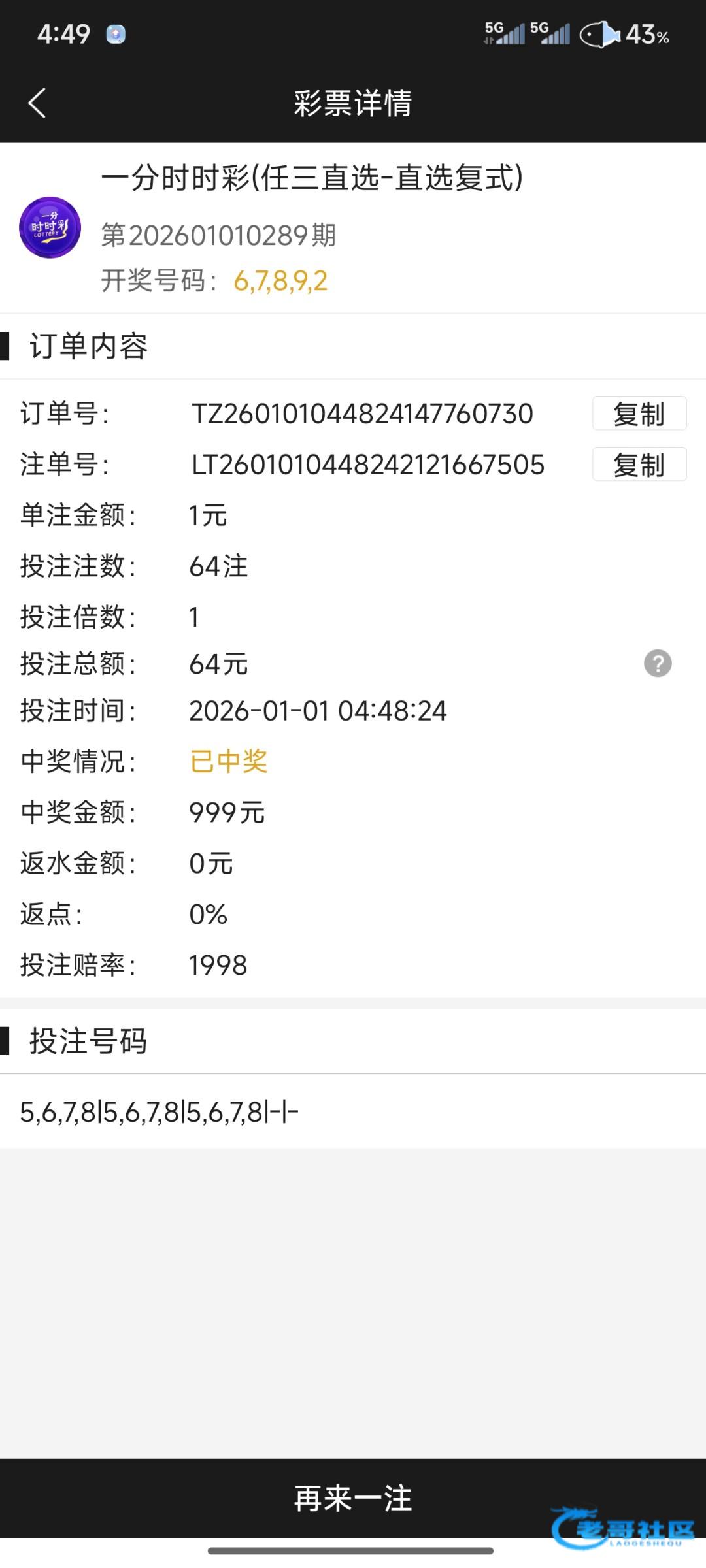Copy the 注单号 bet slip number
The height and width of the screenshot is (1568, 706).
639,465
